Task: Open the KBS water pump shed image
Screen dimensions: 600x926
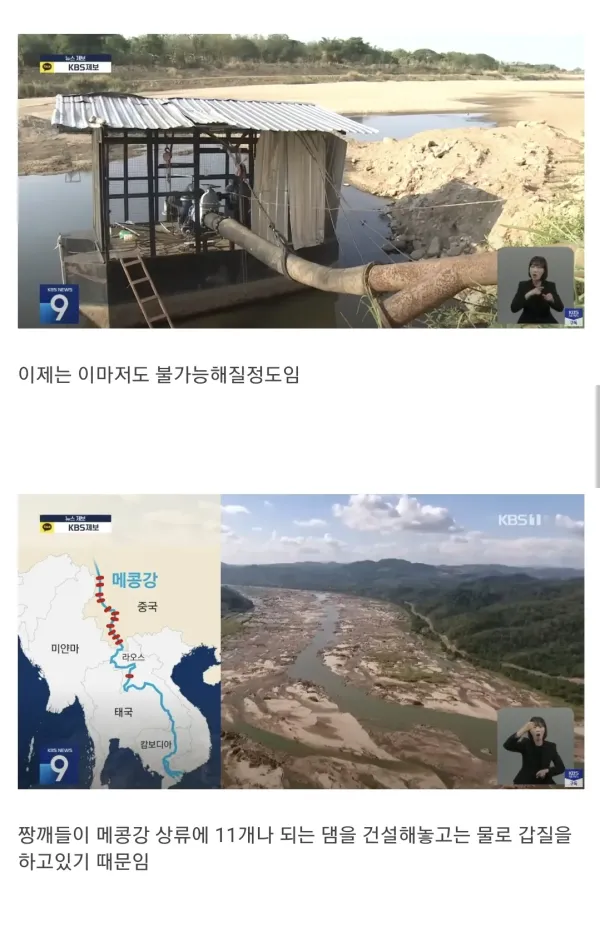Action: pos(300,182)
